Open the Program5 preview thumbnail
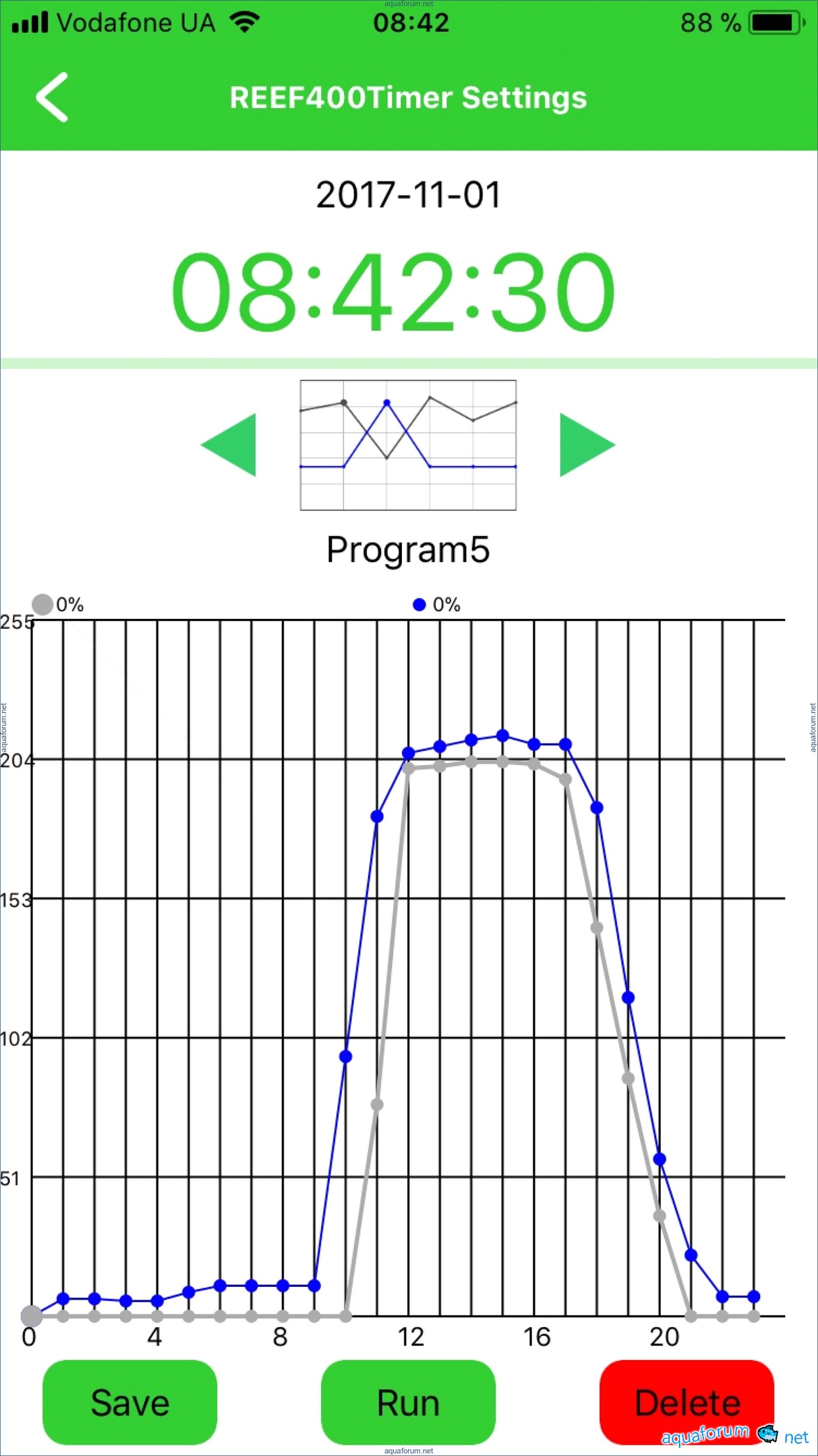818x1456 pixels. [408, 445]
